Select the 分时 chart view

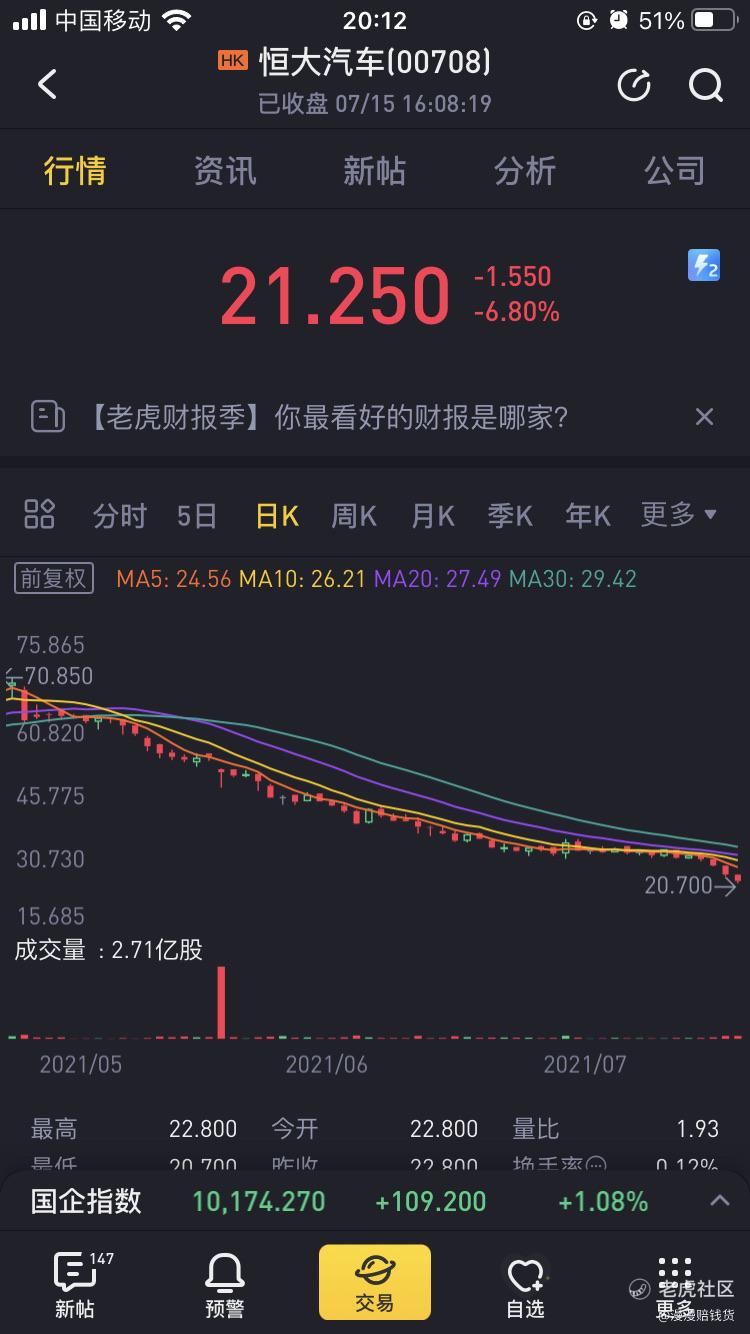pyautogui.click(x=120, y=516)
